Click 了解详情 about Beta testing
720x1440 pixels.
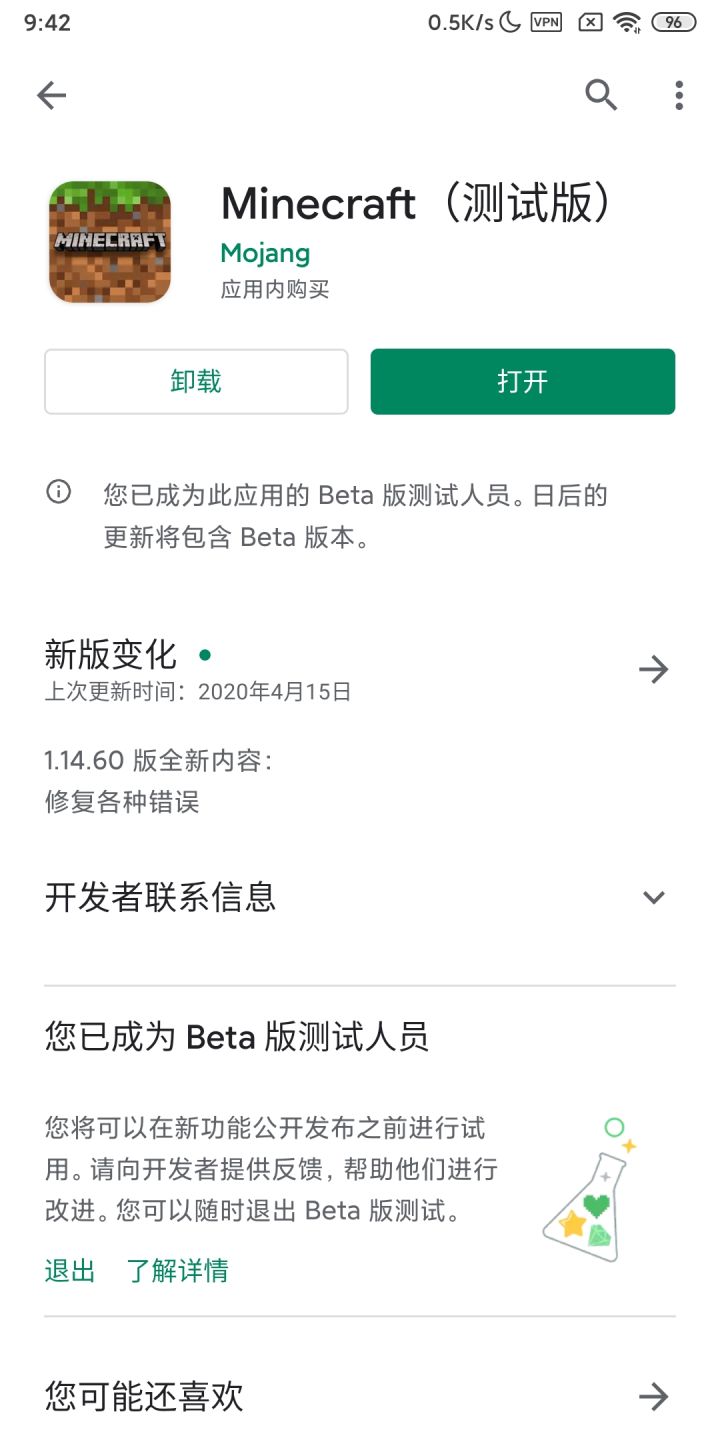pos(178,1271)
